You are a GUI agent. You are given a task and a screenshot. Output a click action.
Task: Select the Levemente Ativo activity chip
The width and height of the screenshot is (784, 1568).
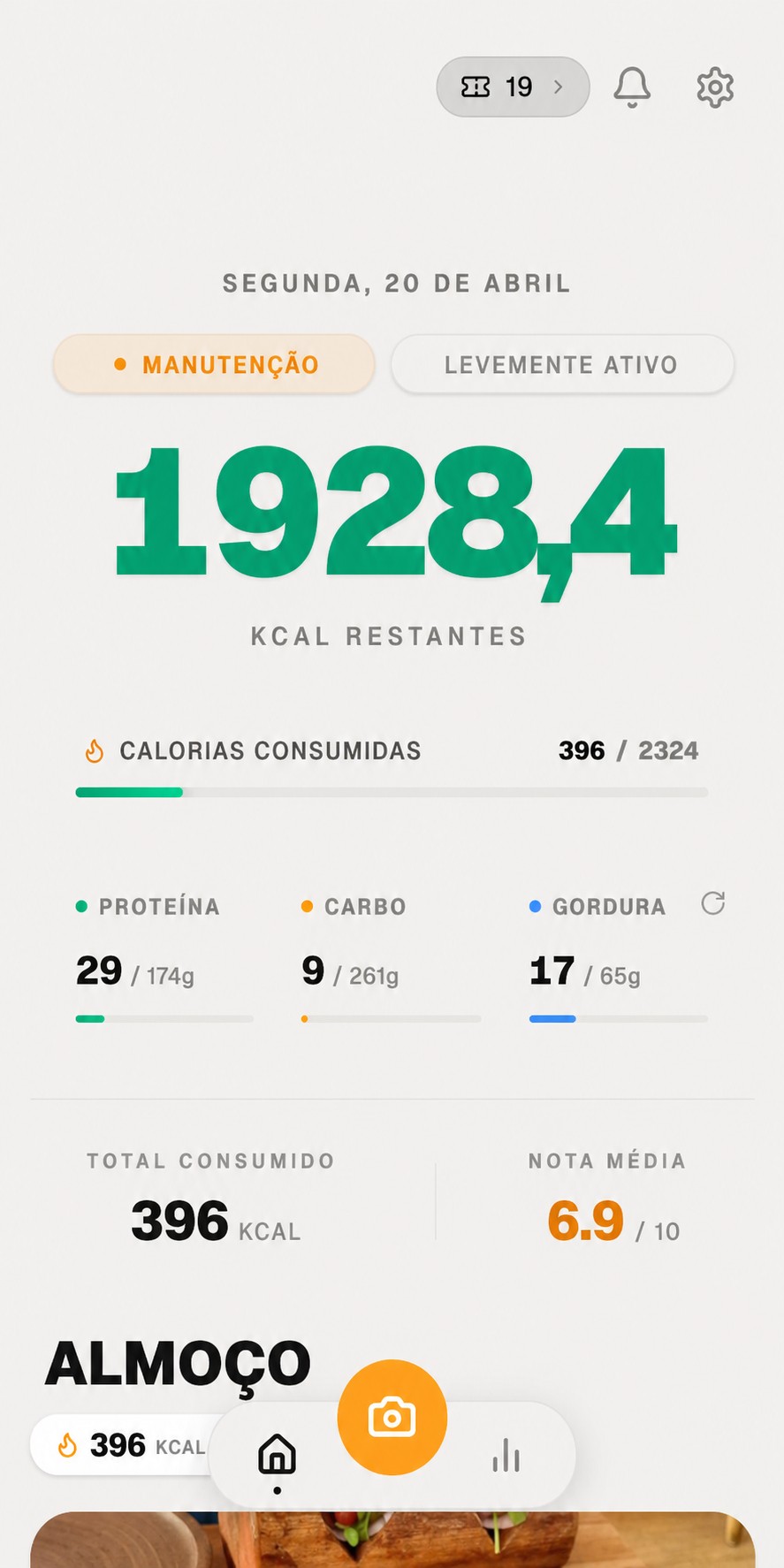562,364
